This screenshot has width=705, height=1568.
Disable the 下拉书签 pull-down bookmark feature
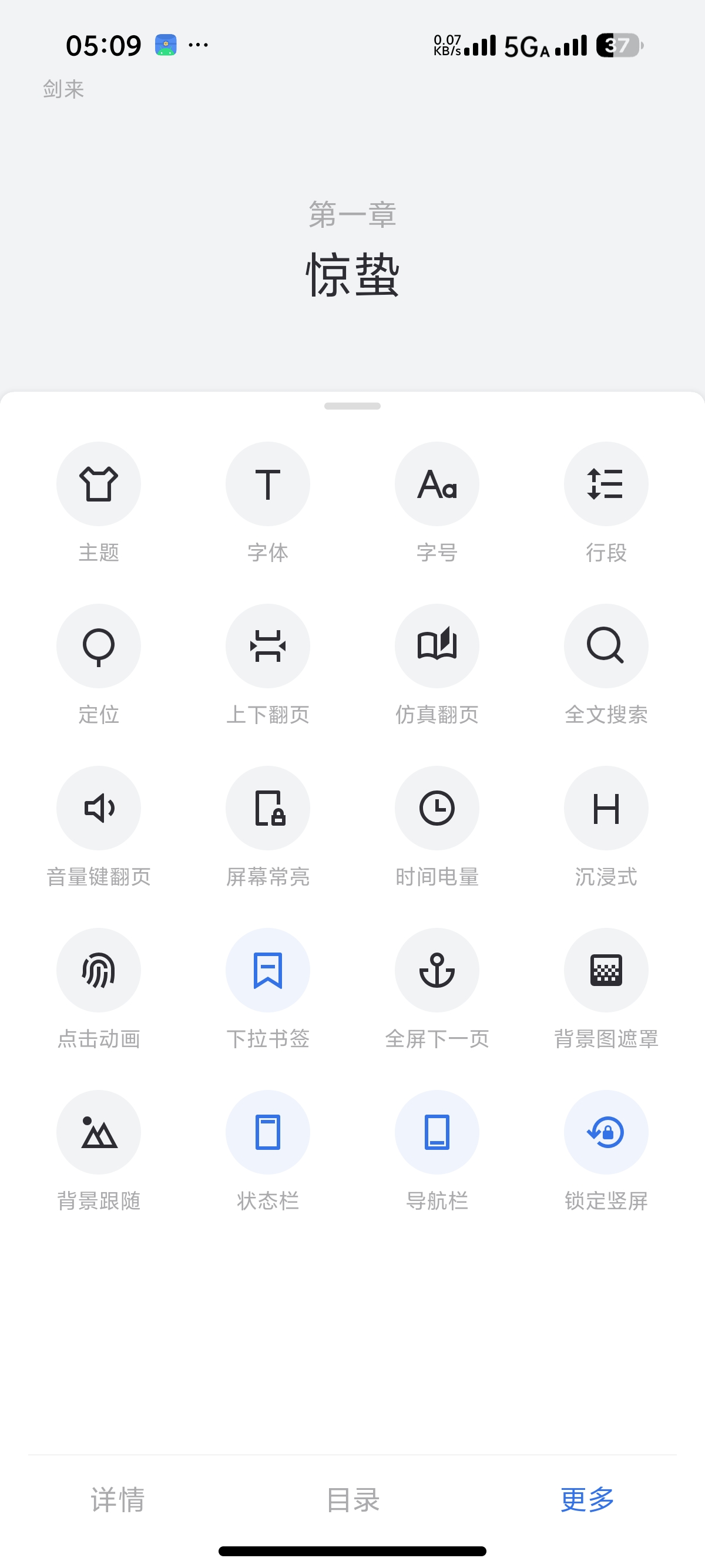click(x=268, y=970)
